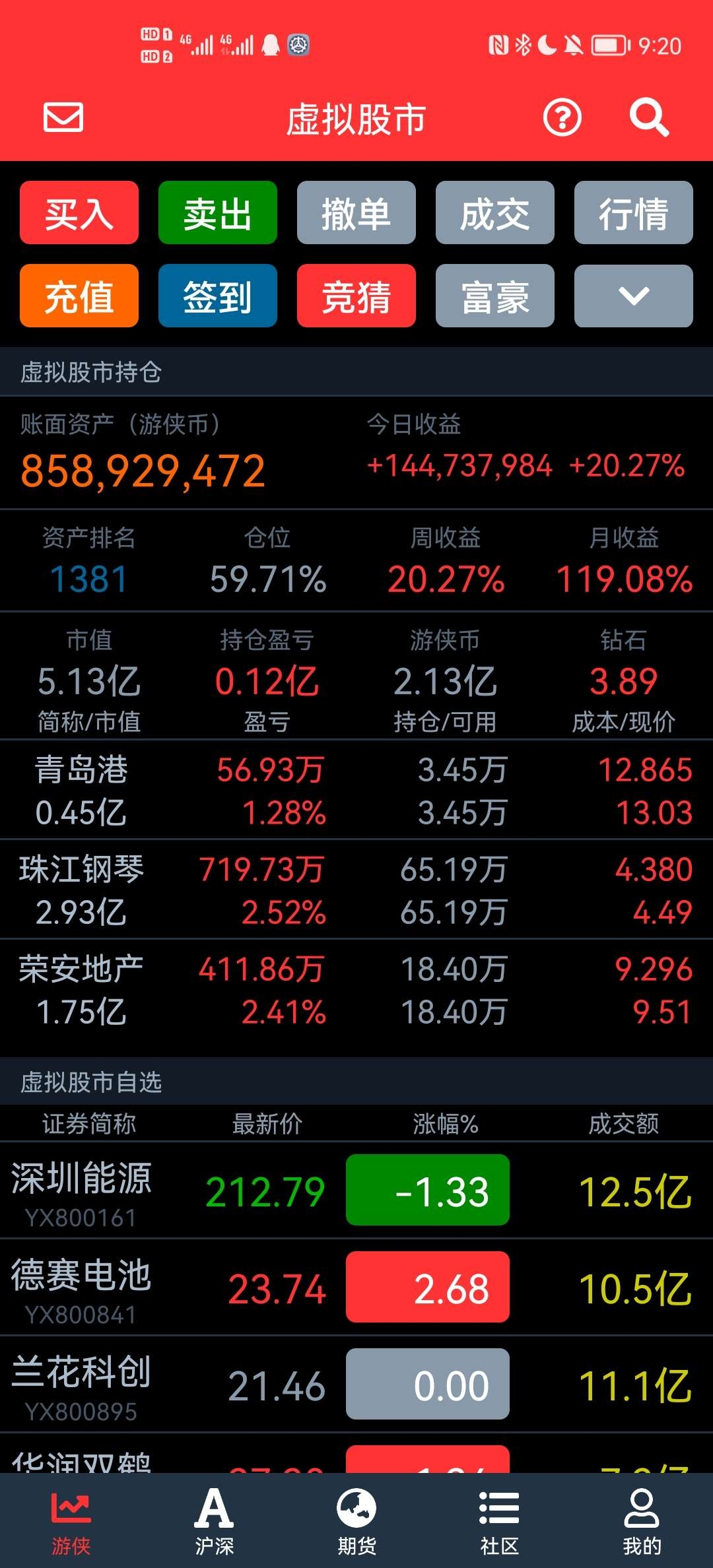Tap the search magnifier icon
The image size is (713, 1568).
(x=649, y=118)
